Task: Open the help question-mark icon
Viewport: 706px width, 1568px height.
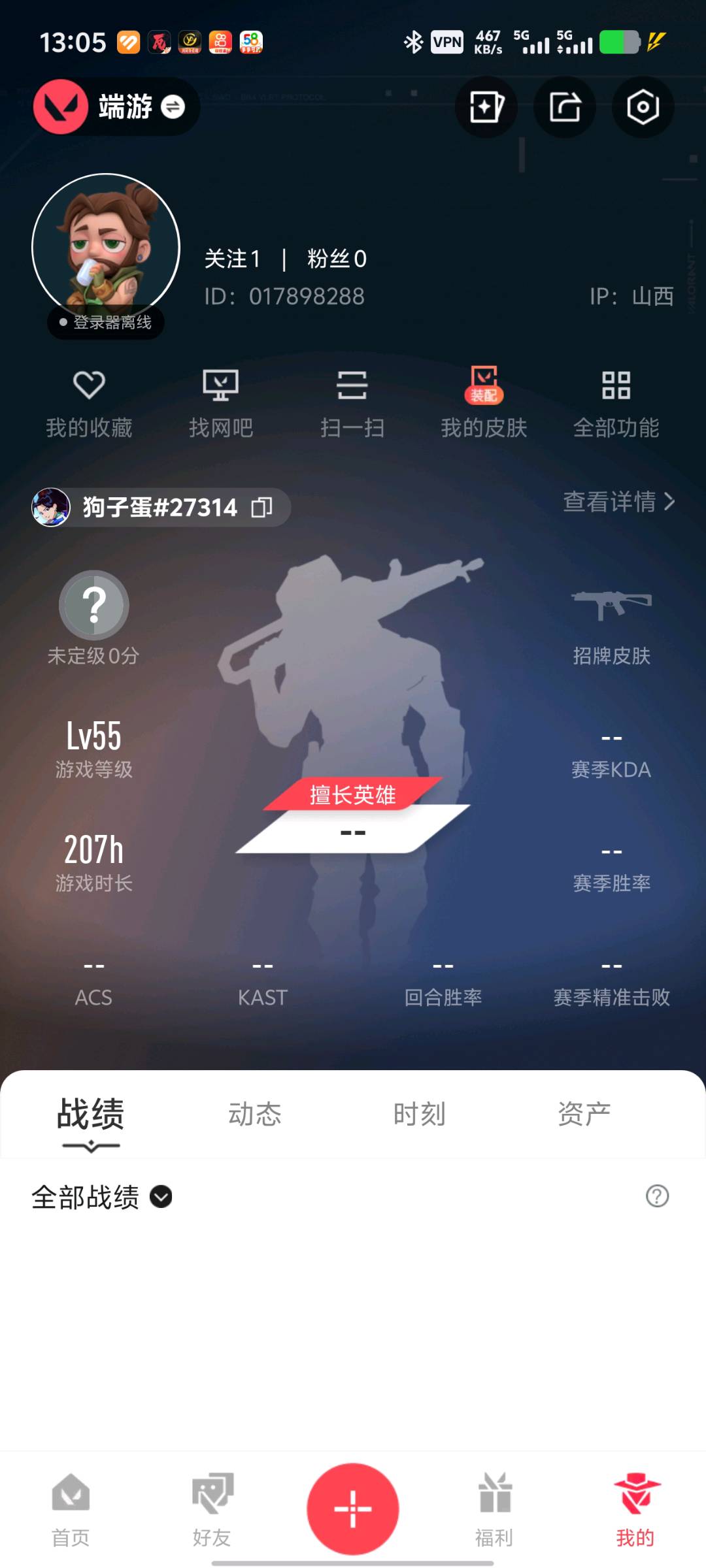Action: pos(657,1196)
